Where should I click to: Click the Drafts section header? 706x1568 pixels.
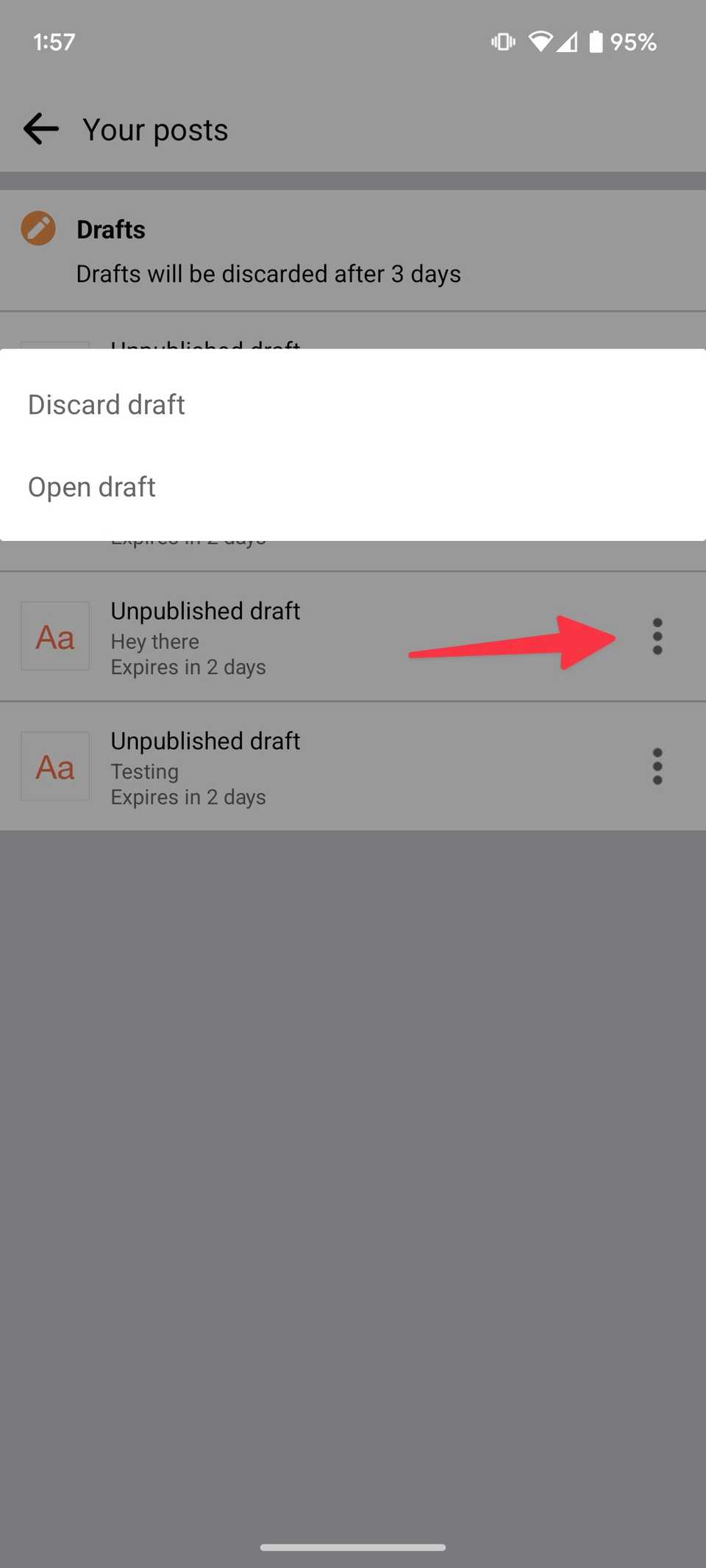(110, 229)
